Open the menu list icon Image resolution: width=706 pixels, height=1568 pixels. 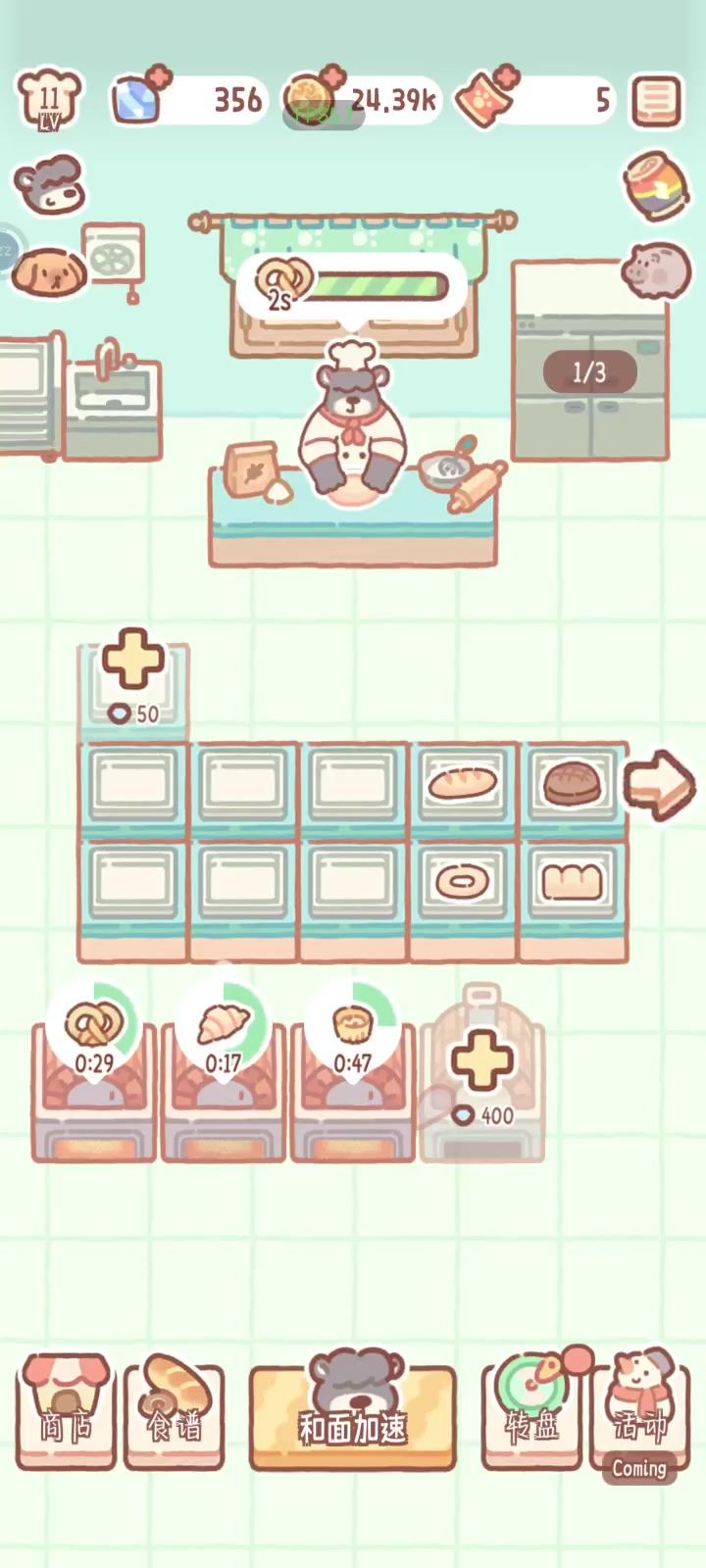(x=655, y=99)
